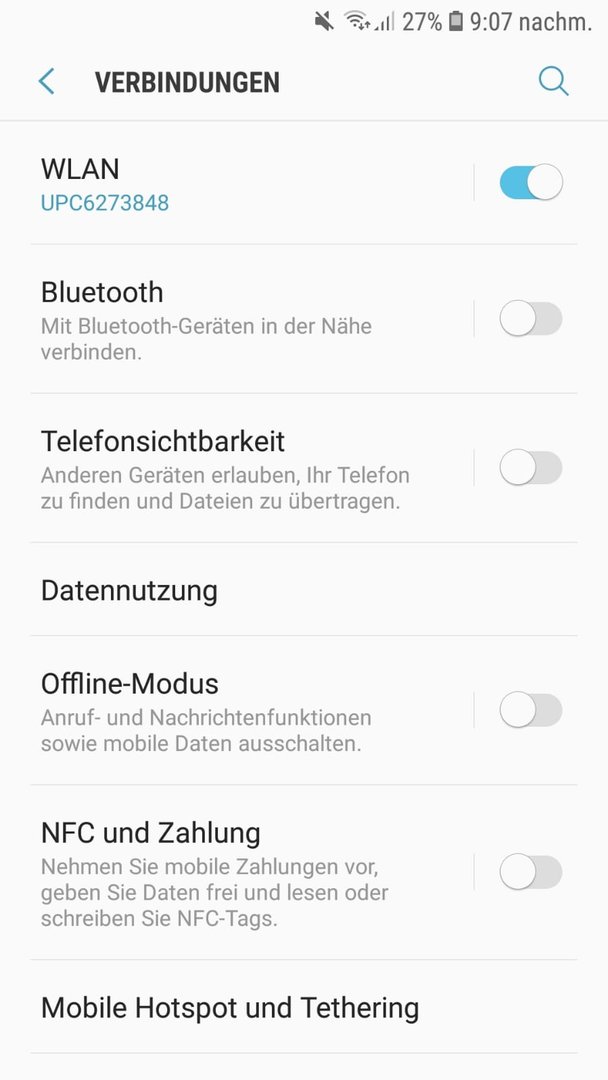Enable the Bluetooth switch

(531, 318)
